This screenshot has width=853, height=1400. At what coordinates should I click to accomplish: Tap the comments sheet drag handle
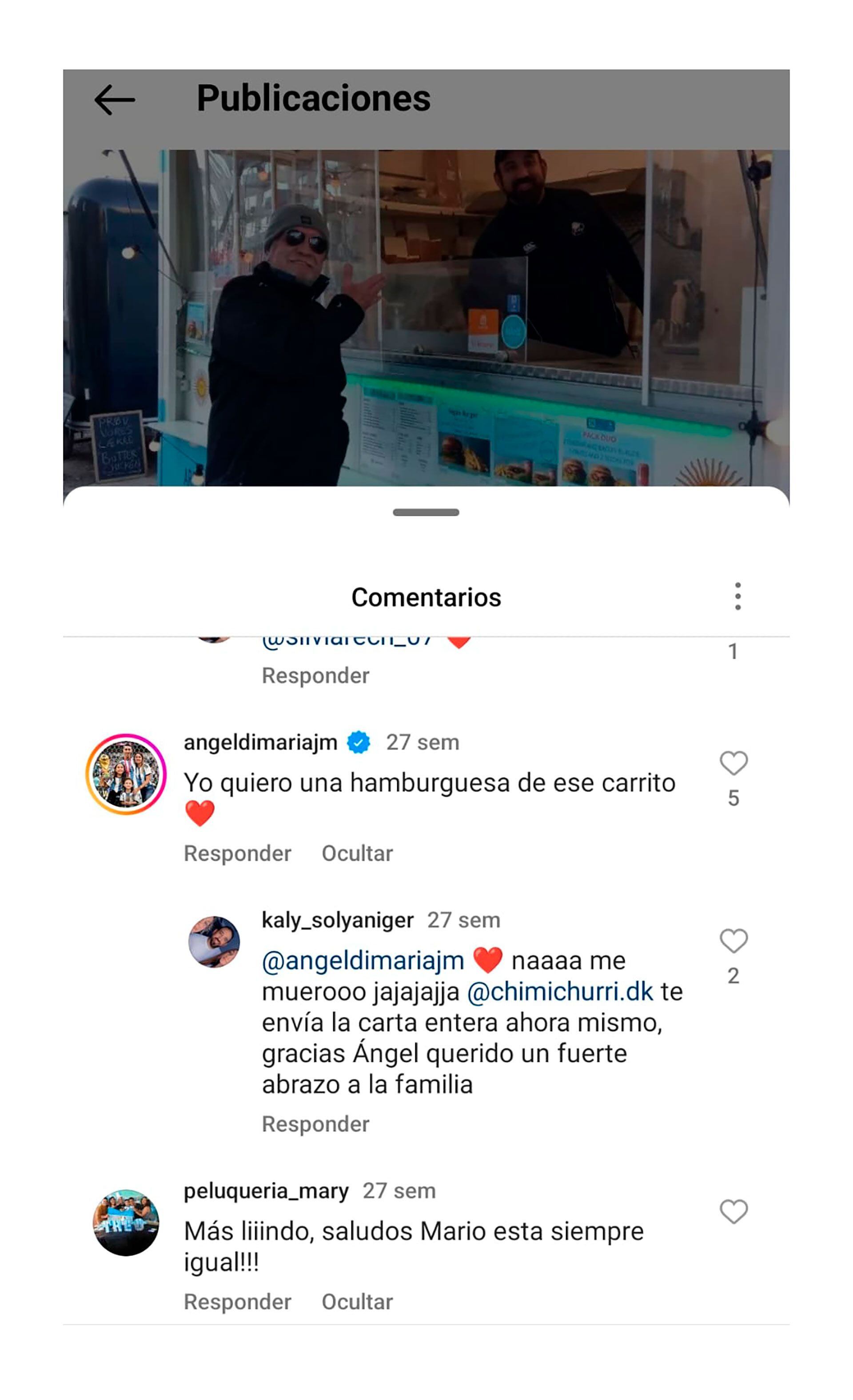[x=426, y=512]
